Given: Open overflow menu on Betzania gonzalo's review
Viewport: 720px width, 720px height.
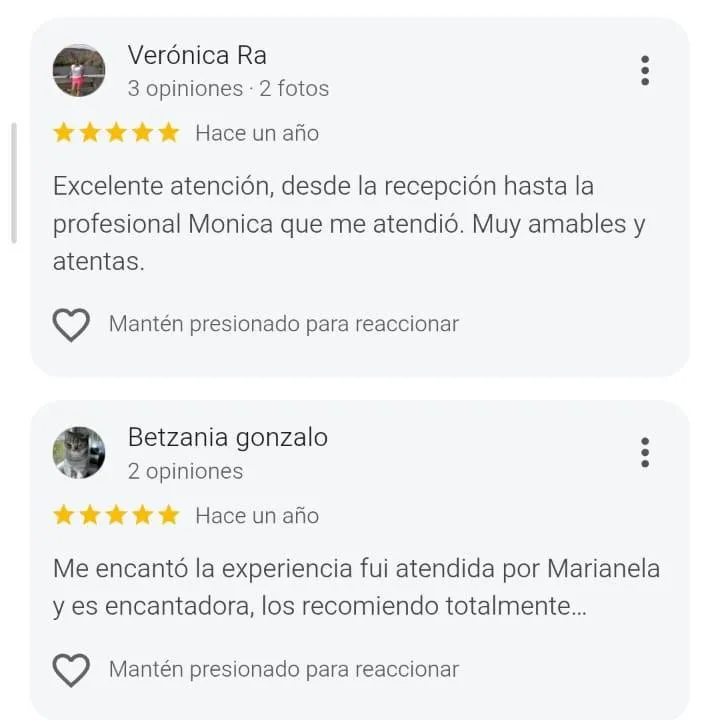Looking at the screenshot, I should pyautogui.click(x=645, y=452).
